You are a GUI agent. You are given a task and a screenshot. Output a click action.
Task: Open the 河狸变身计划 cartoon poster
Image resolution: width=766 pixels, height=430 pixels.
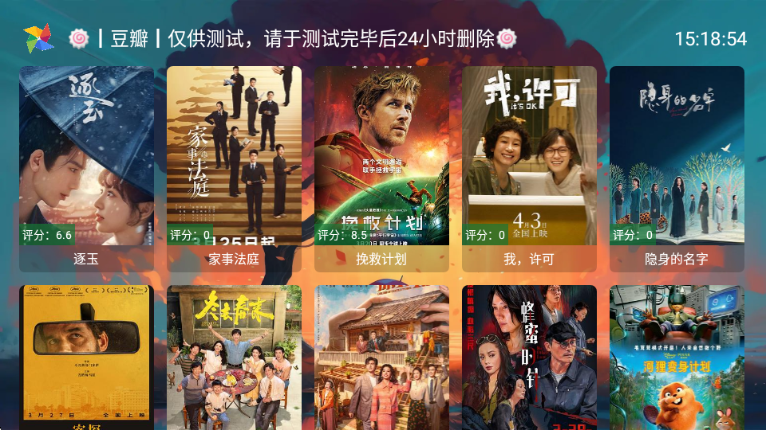click(x=677, y=355)
